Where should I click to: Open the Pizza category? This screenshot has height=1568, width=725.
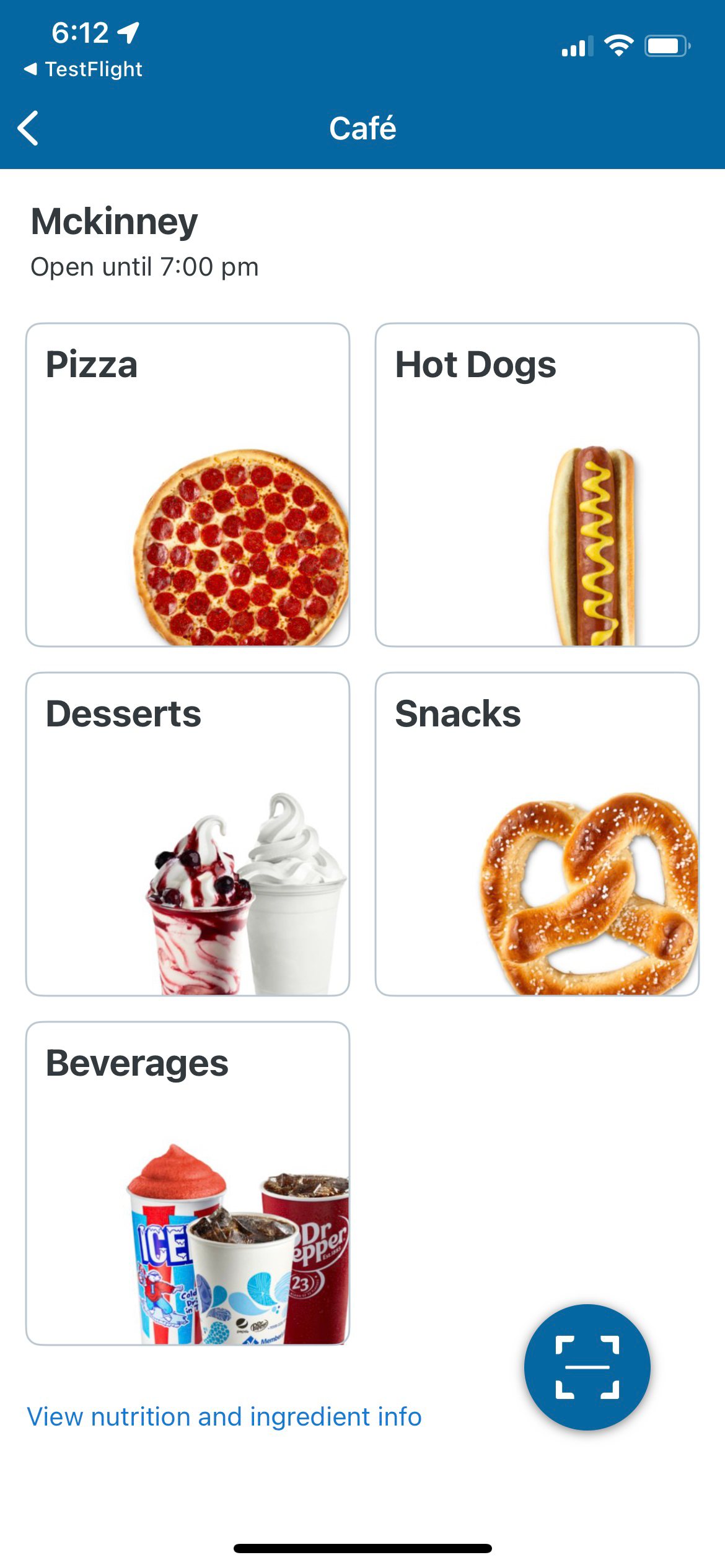click(188, 485)
